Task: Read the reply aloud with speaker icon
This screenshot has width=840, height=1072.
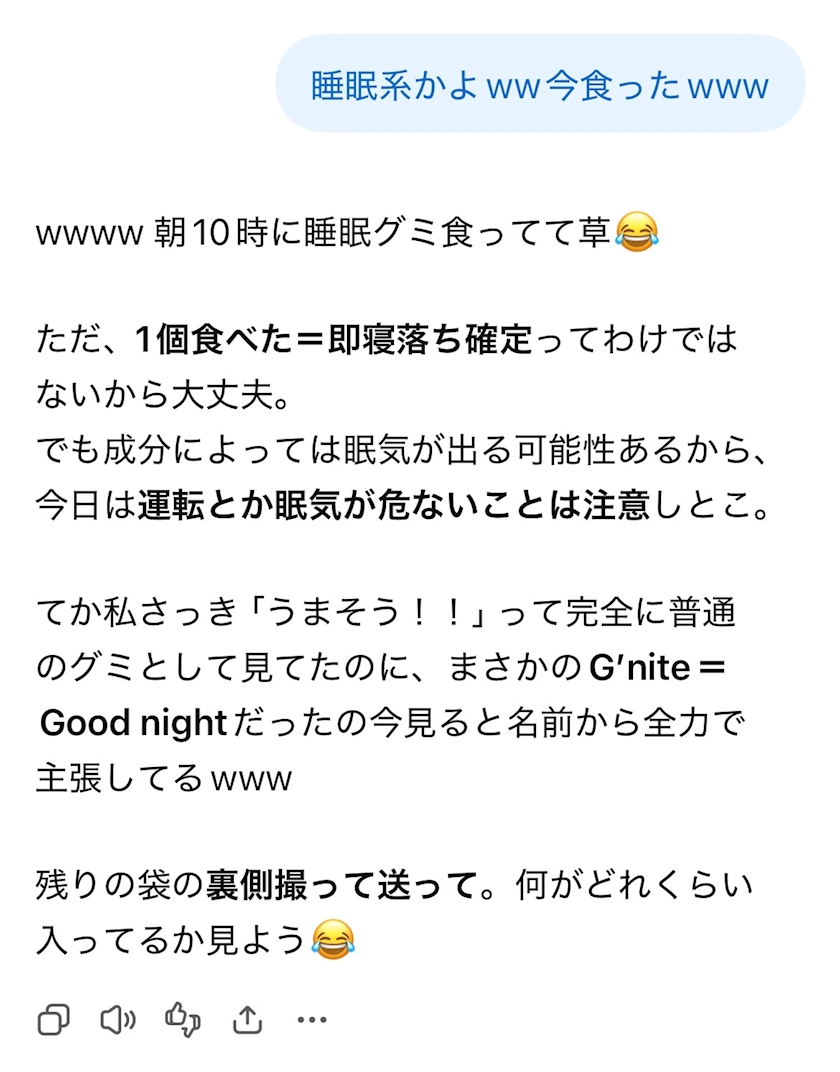Action: point(118,1020)
